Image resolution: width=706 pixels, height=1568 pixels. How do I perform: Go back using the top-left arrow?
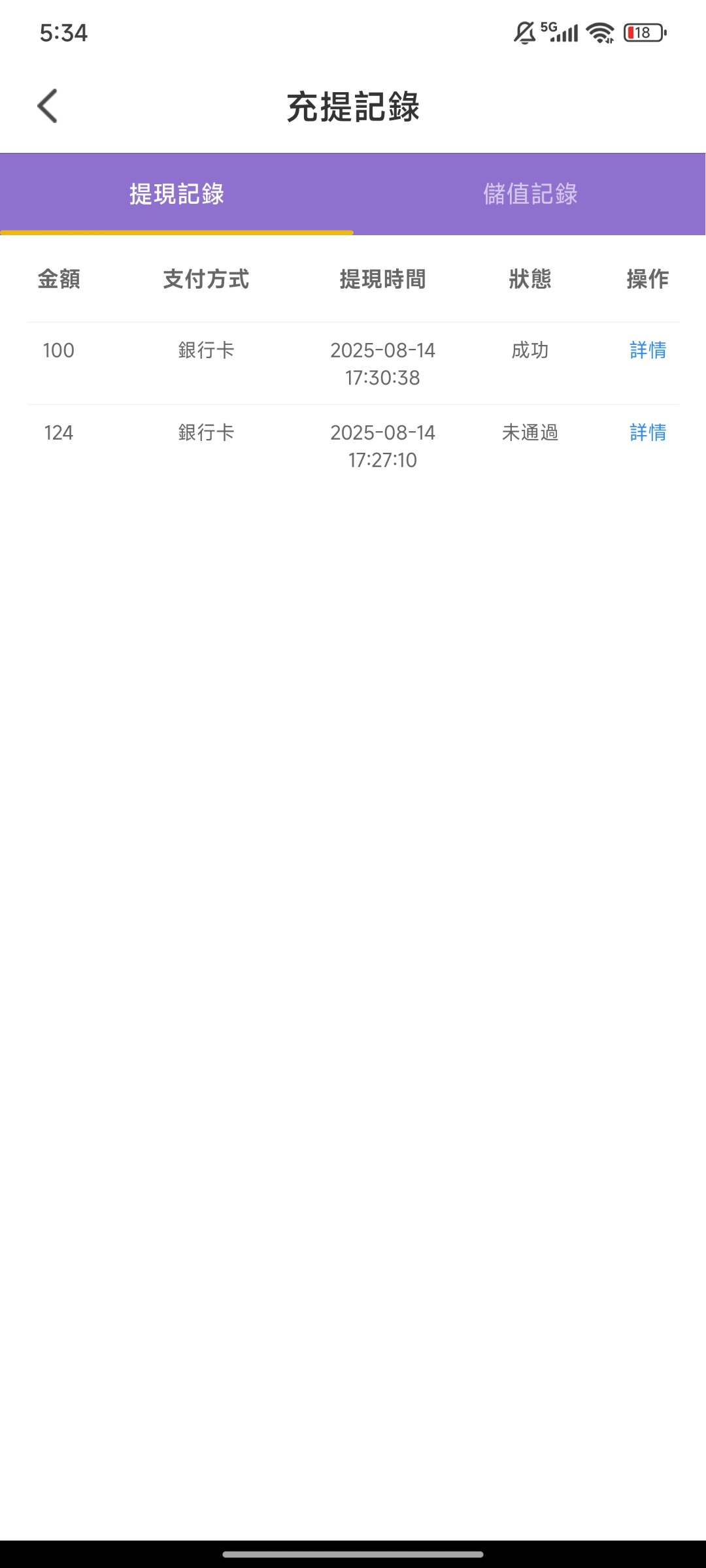(48, 106)
